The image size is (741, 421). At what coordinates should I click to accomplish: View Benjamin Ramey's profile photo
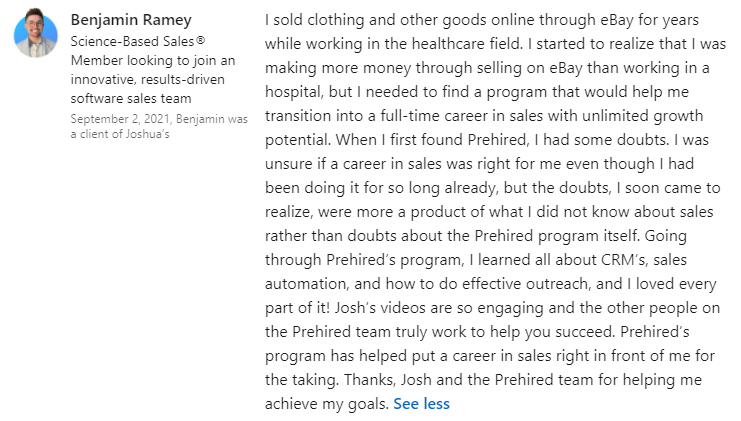click(36, 35)
